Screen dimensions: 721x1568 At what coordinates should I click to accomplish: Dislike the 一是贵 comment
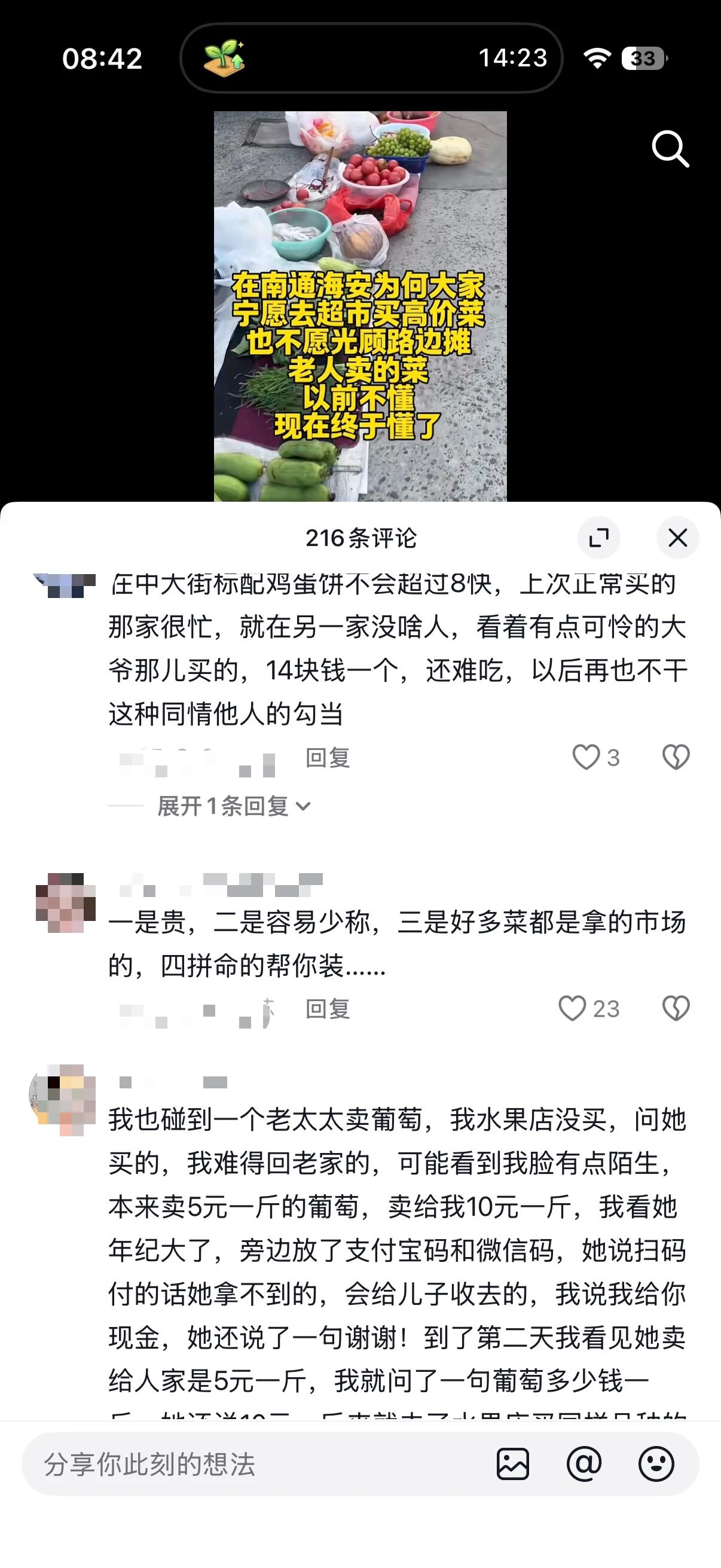676,1009
